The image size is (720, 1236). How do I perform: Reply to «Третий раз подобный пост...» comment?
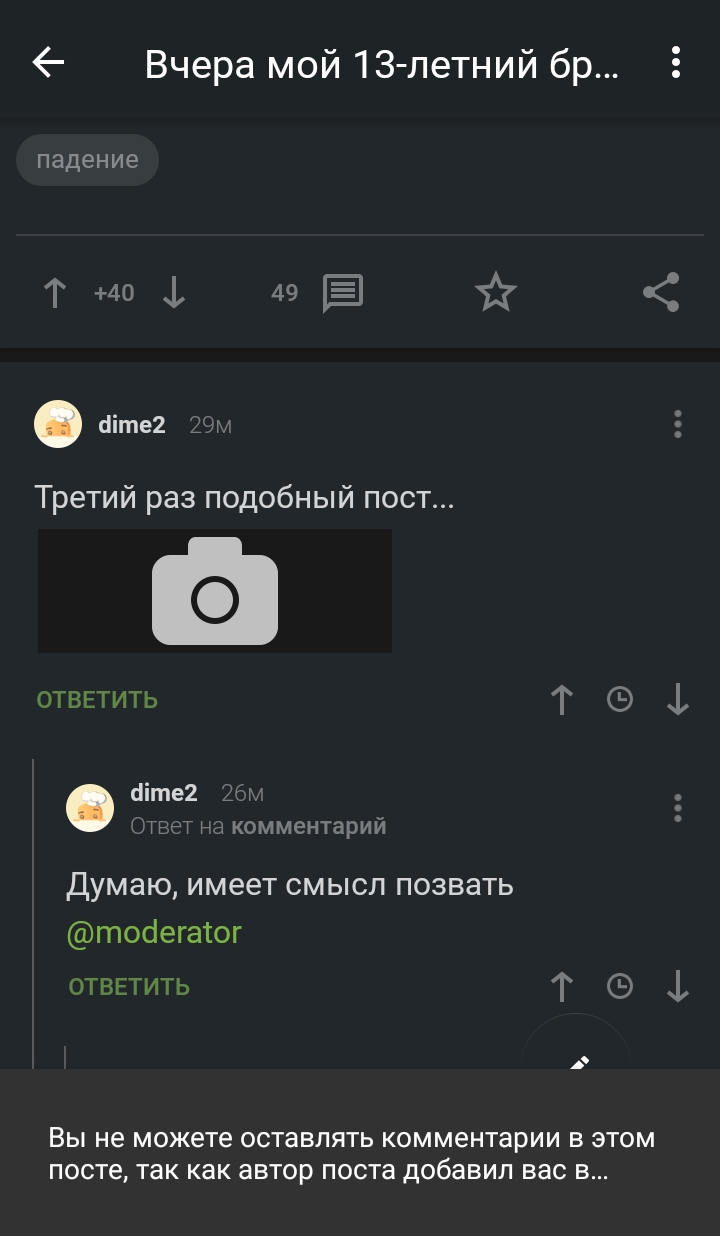coord(97,700)
